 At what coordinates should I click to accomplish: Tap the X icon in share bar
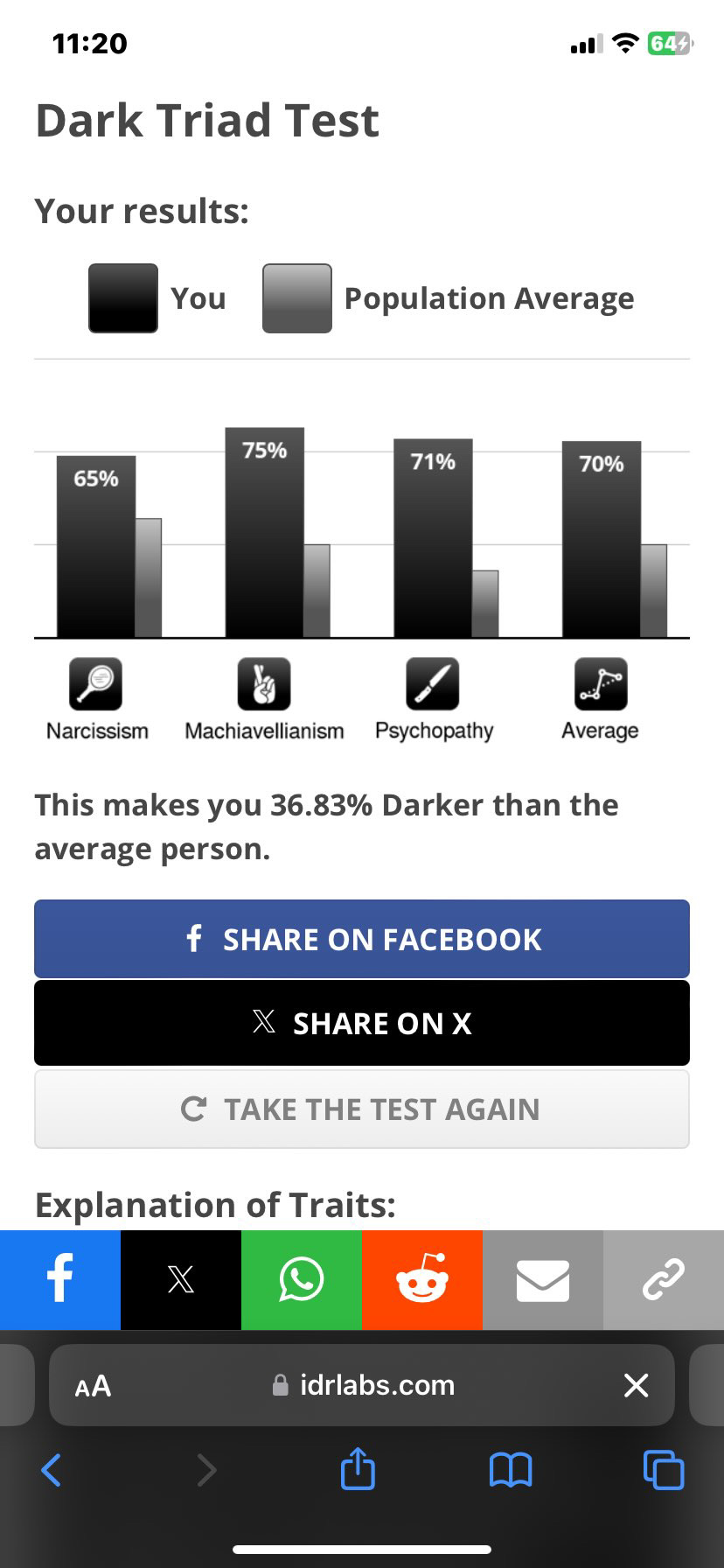[181, 1280]
